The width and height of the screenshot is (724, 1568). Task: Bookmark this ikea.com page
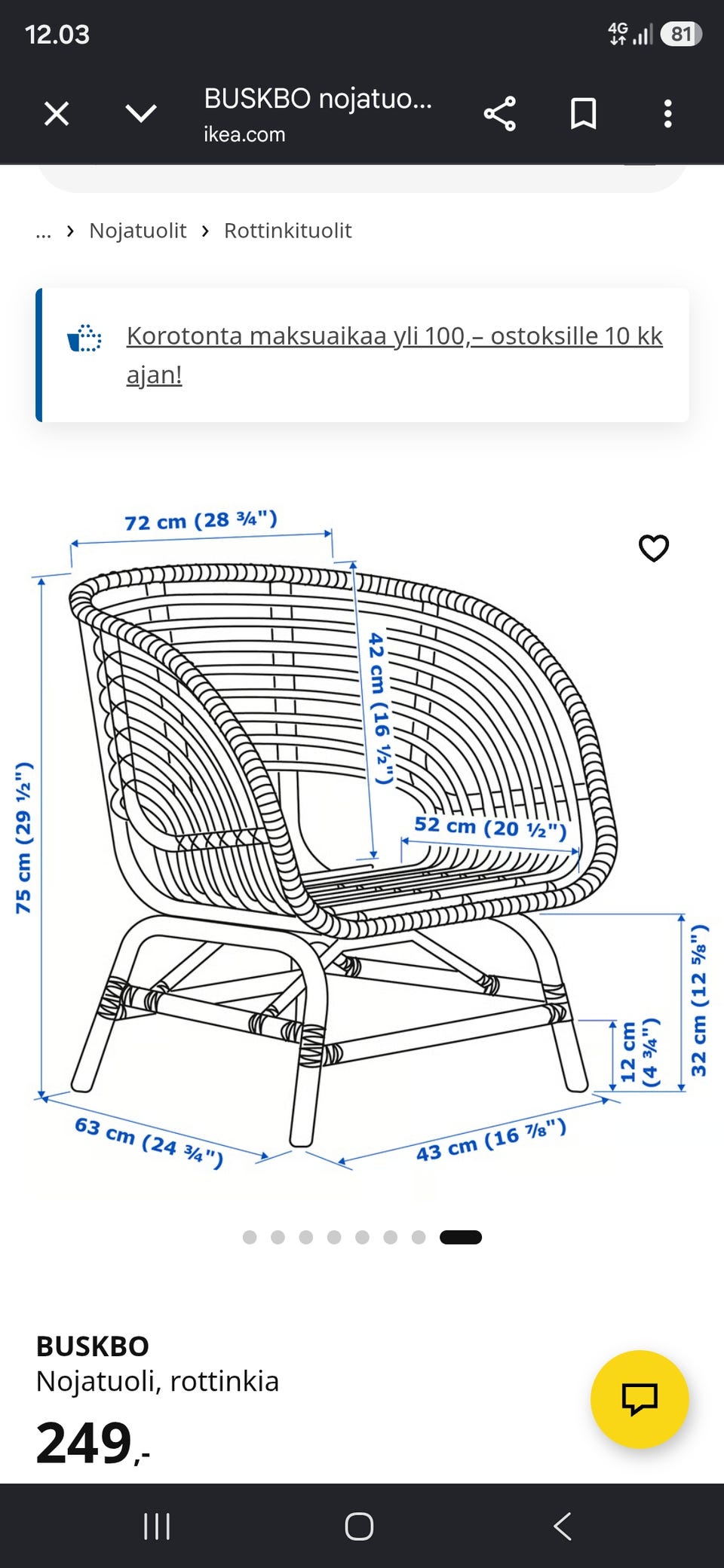583,114
